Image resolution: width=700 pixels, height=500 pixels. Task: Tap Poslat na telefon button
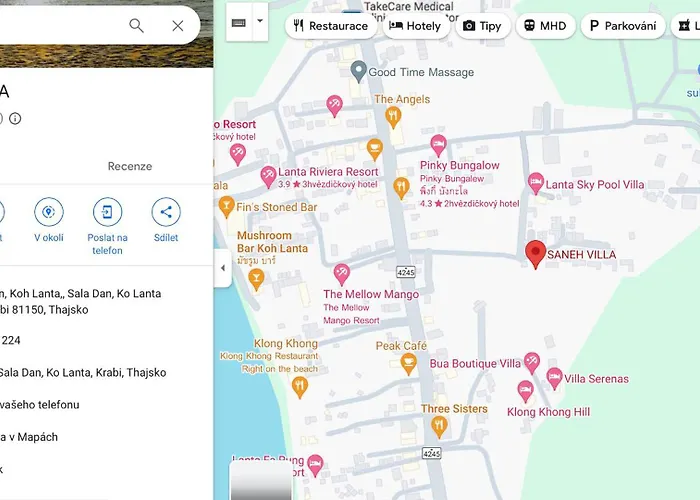pos(107,213)
